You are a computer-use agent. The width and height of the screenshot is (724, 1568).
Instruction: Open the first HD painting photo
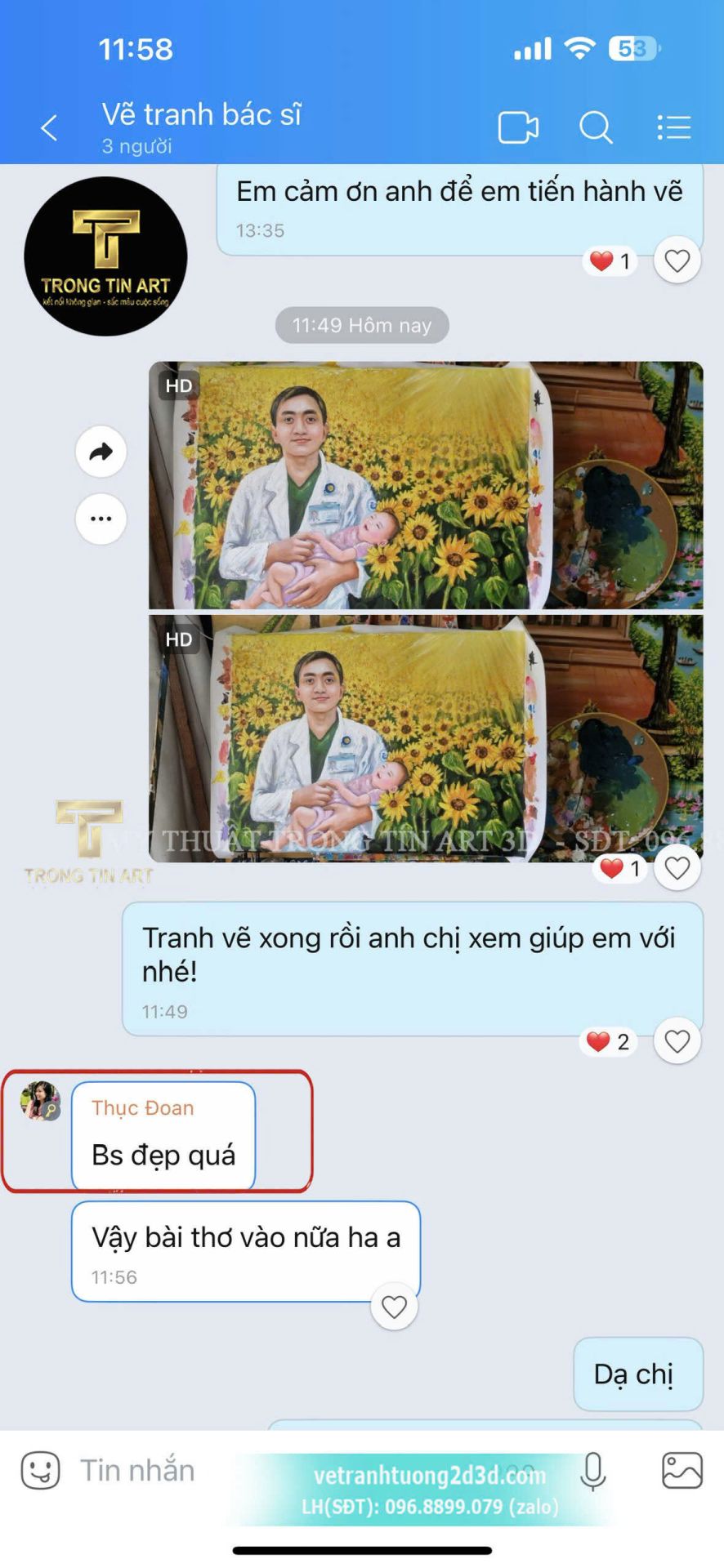point(426,485)
